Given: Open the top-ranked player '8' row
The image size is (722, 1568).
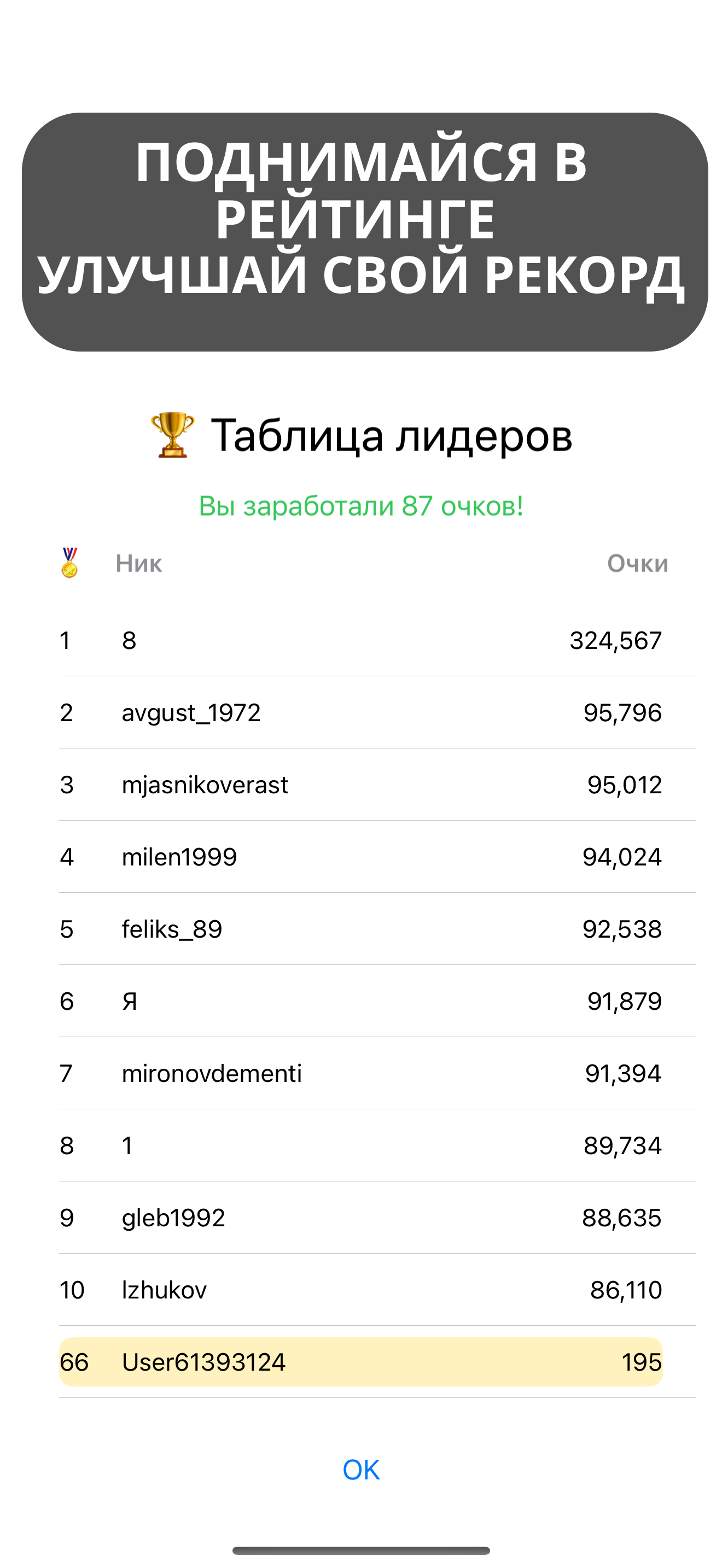Looking at the screenshot, I should tap(361, 640).
